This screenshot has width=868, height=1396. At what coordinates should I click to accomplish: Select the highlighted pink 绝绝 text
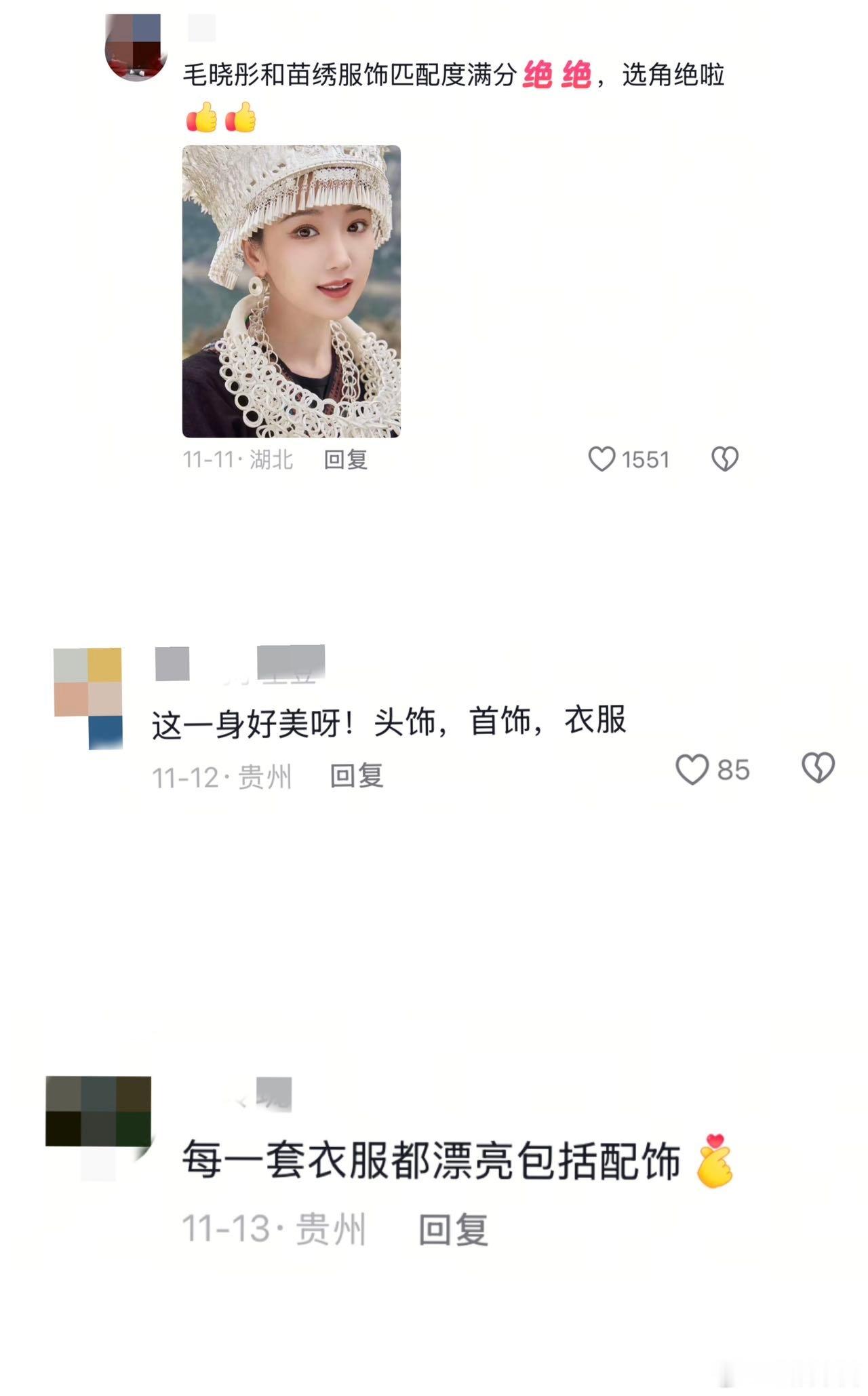[x=557, y=77]
